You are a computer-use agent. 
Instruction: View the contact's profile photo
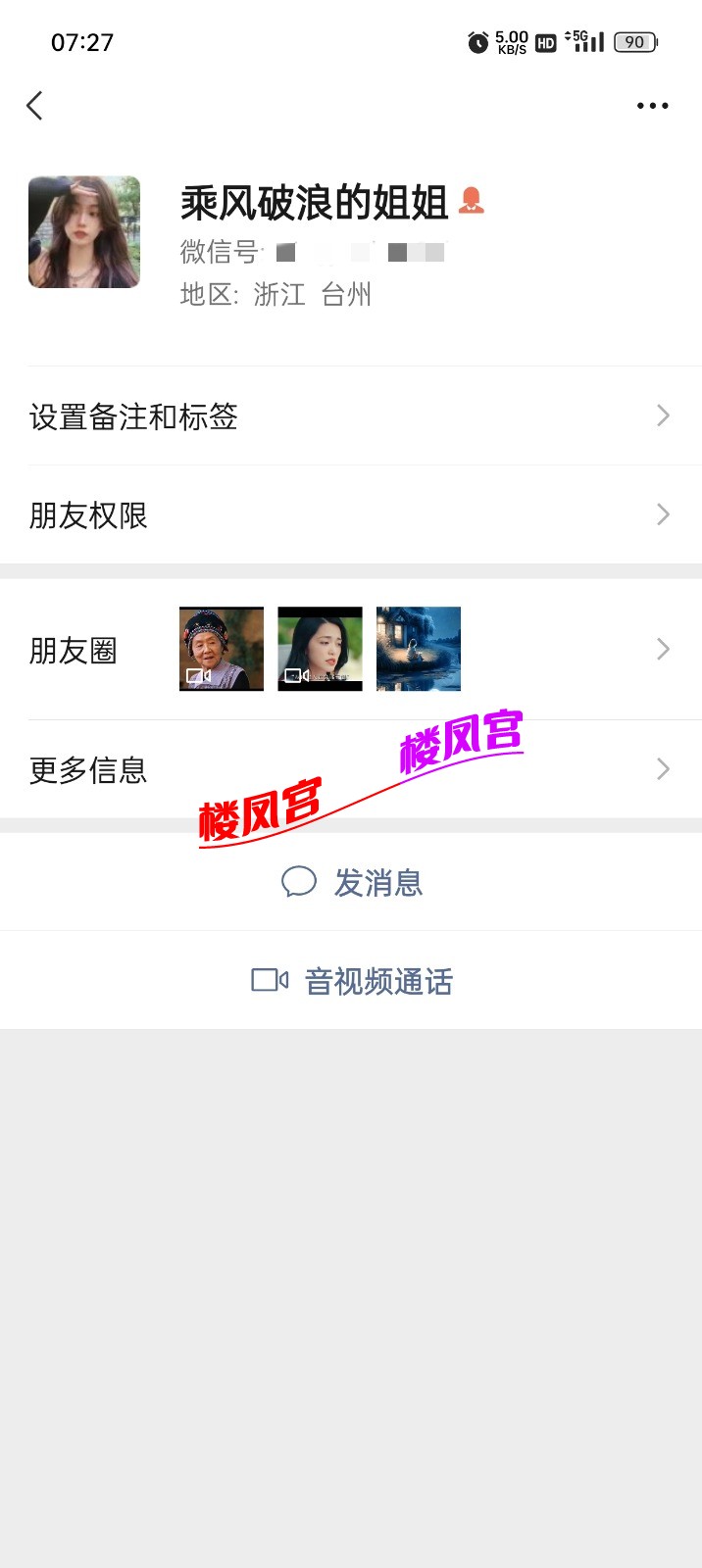click(x=84, y=232)
